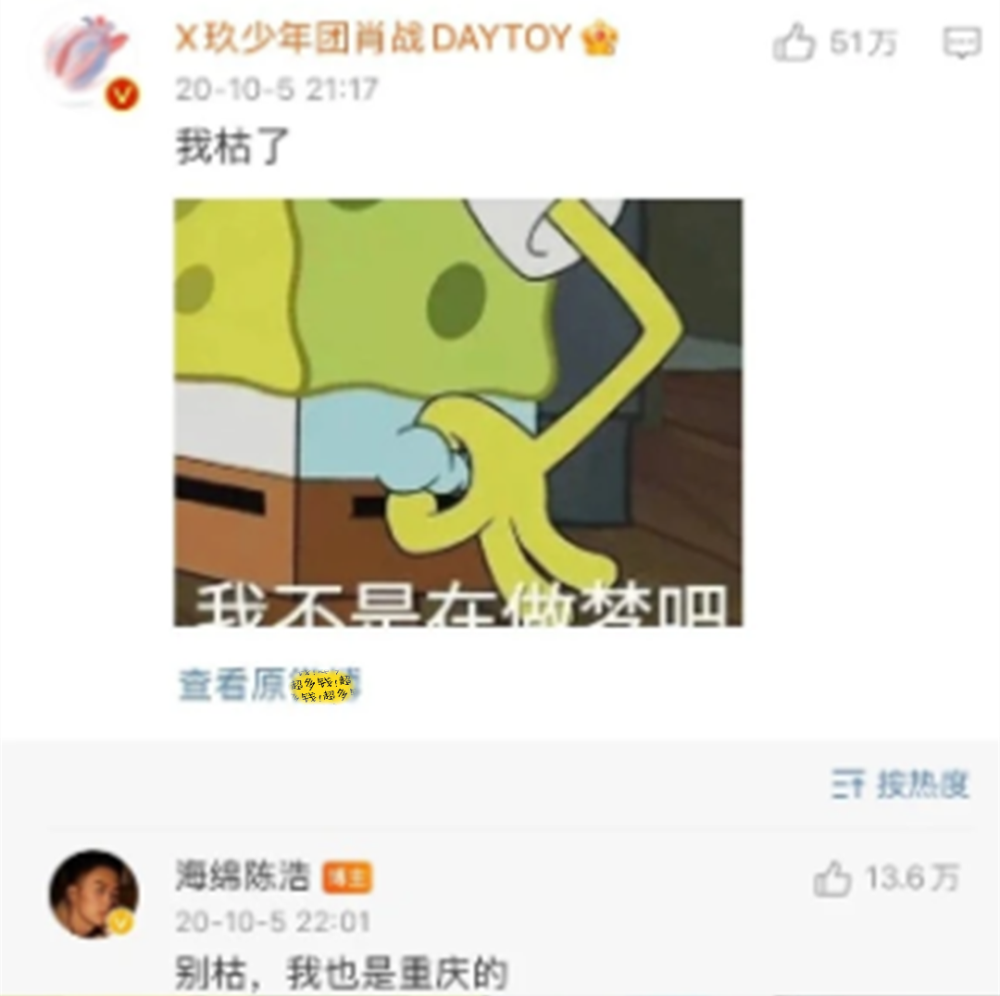Tap the 查看原微博 link
1000x996 pixels.
[270, 685]
